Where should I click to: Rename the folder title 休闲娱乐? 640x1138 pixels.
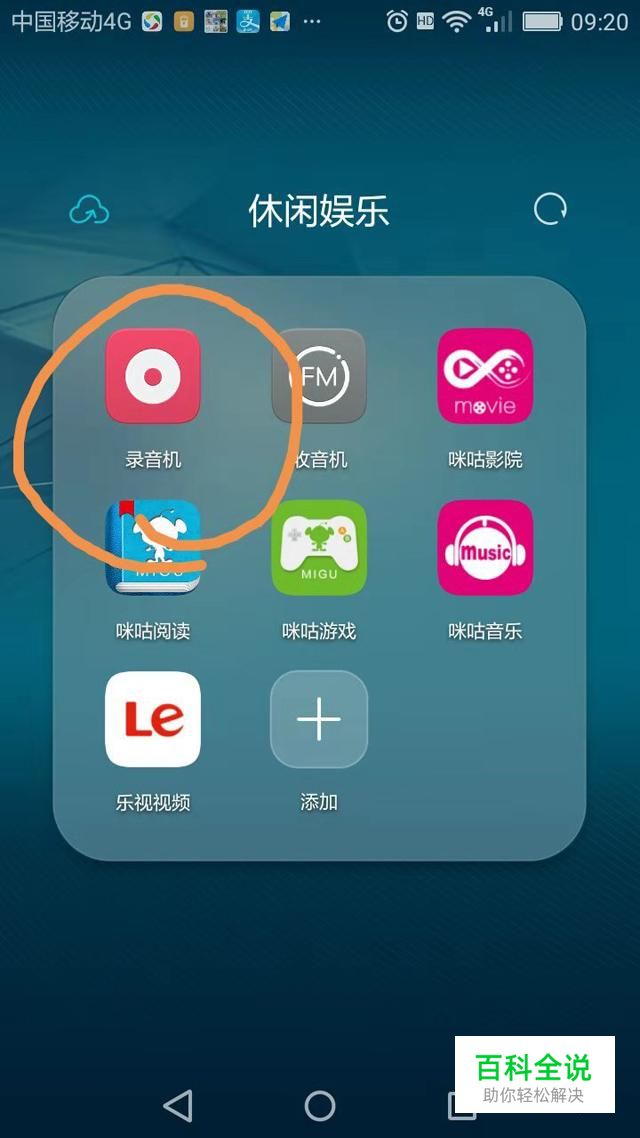point(319,211)
